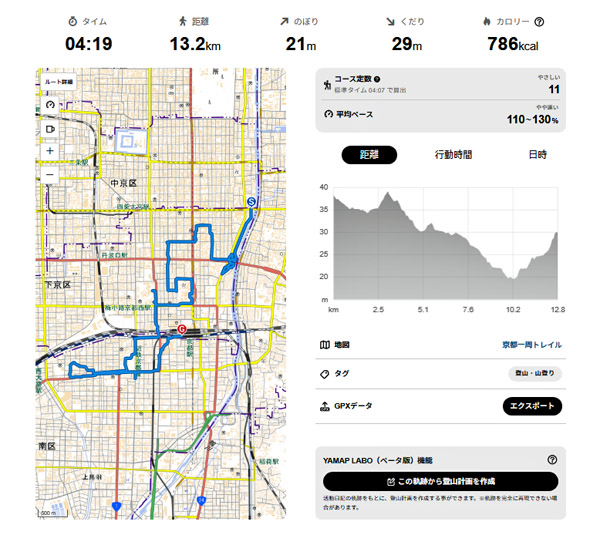Show info about コース定数
This screenshot has width=600, height=535.
tap(377, 79)
